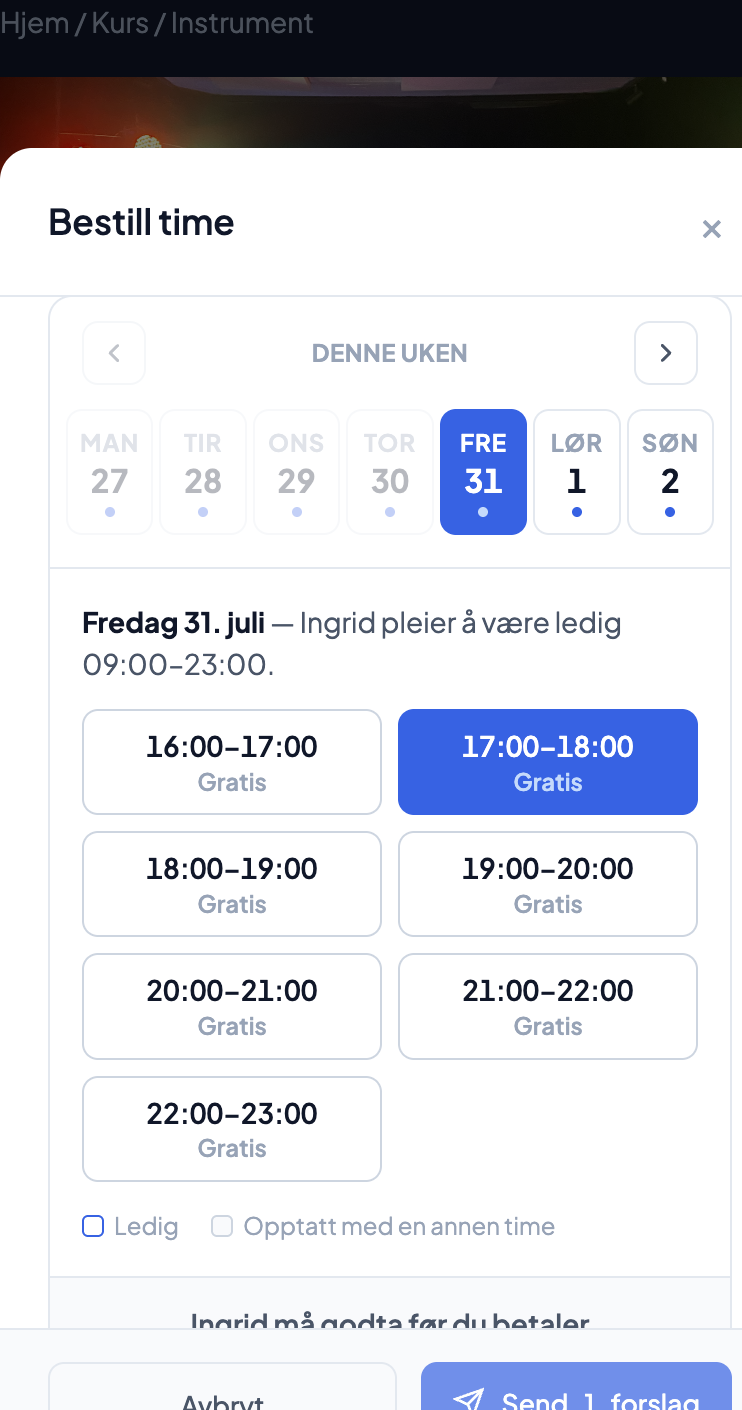Select Saturday LØR 1
742x1410 pixels.
[576, 472]
